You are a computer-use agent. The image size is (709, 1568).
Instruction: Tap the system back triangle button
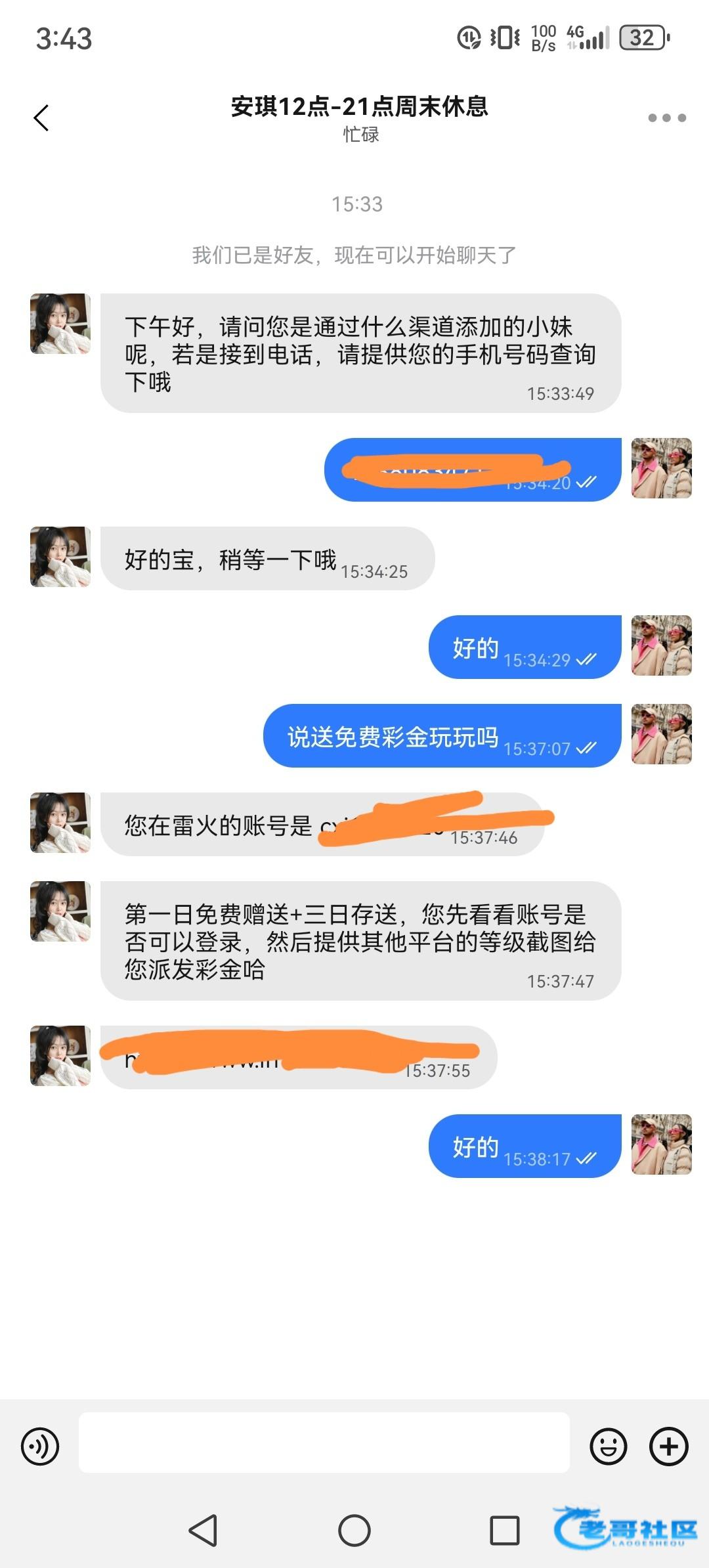point(204,1531)
